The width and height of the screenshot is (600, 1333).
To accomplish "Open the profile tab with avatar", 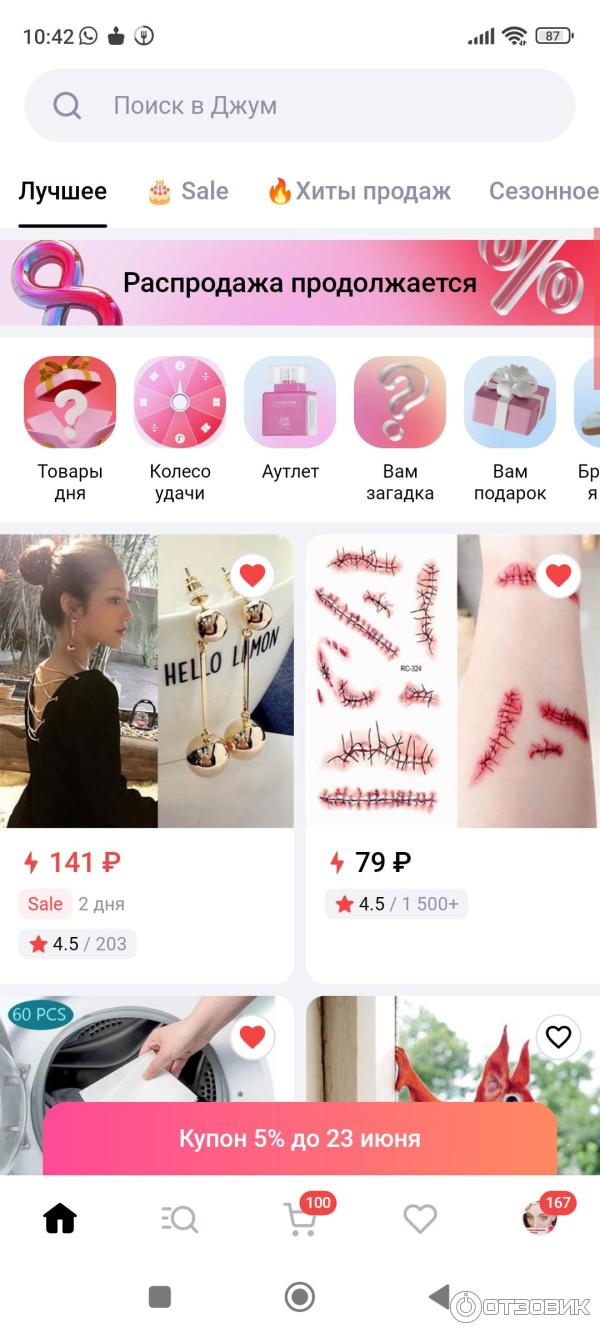I will point(540,1218).
